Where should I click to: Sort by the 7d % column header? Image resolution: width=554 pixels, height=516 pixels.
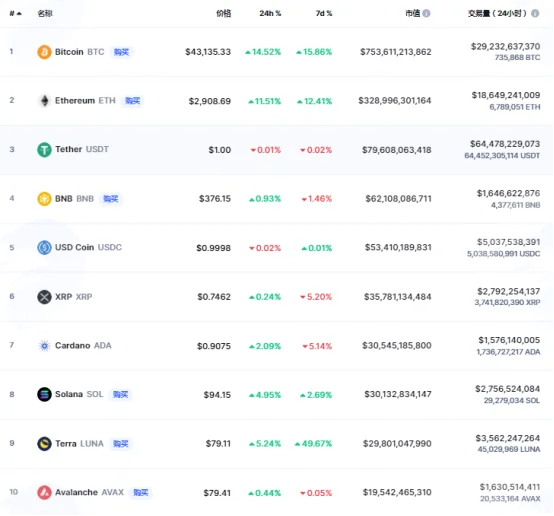(x=324, y=13)
